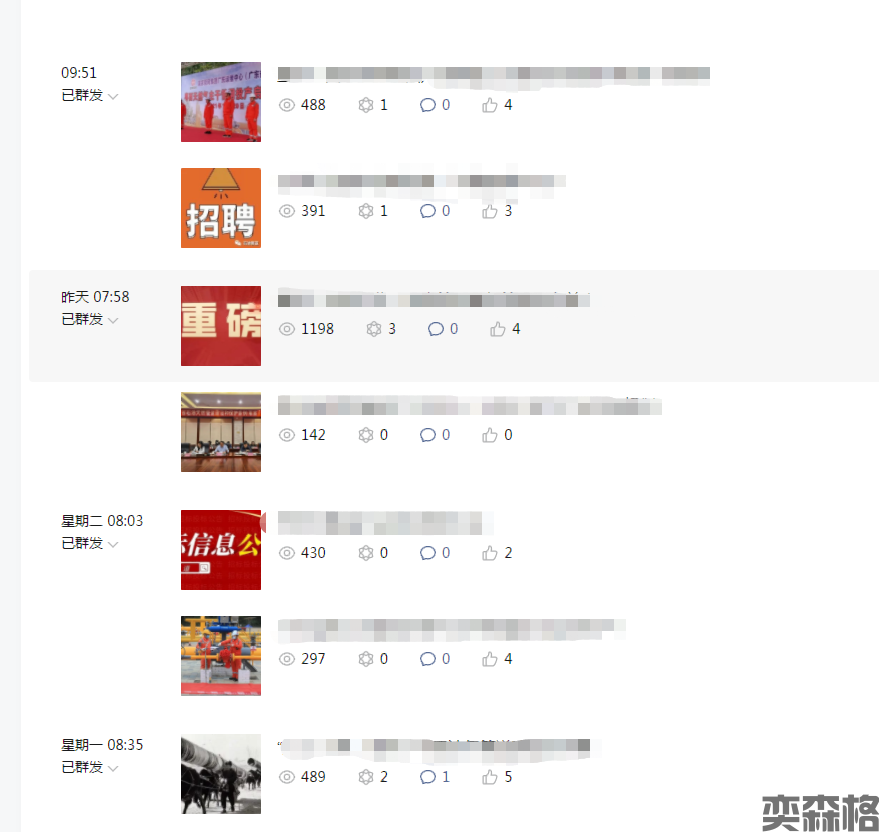Open the red 信息公 article thumbnail
Viewport: 879px width, 832px height.
coord(221,550)
